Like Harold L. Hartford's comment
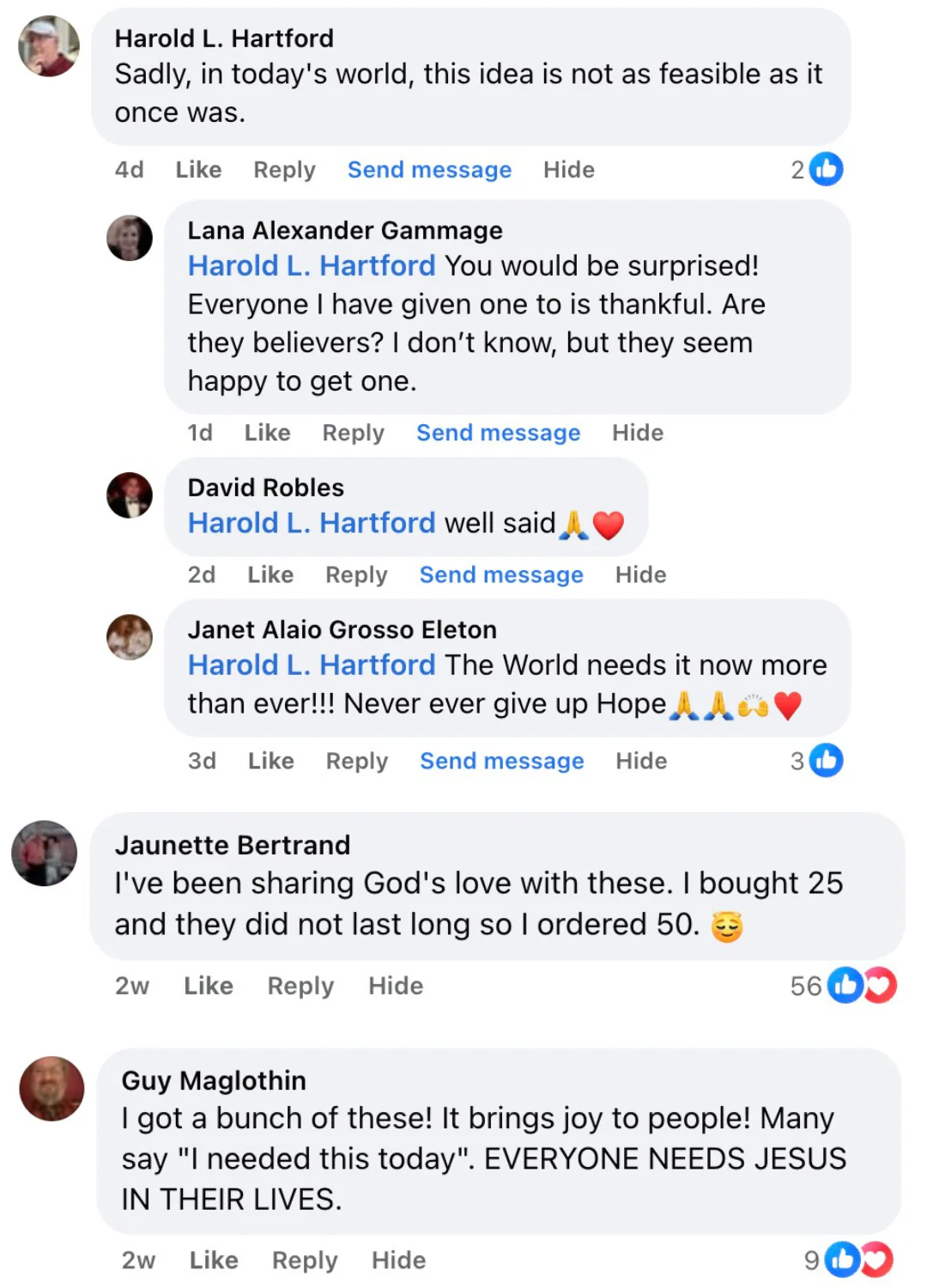 pos(198,170)
